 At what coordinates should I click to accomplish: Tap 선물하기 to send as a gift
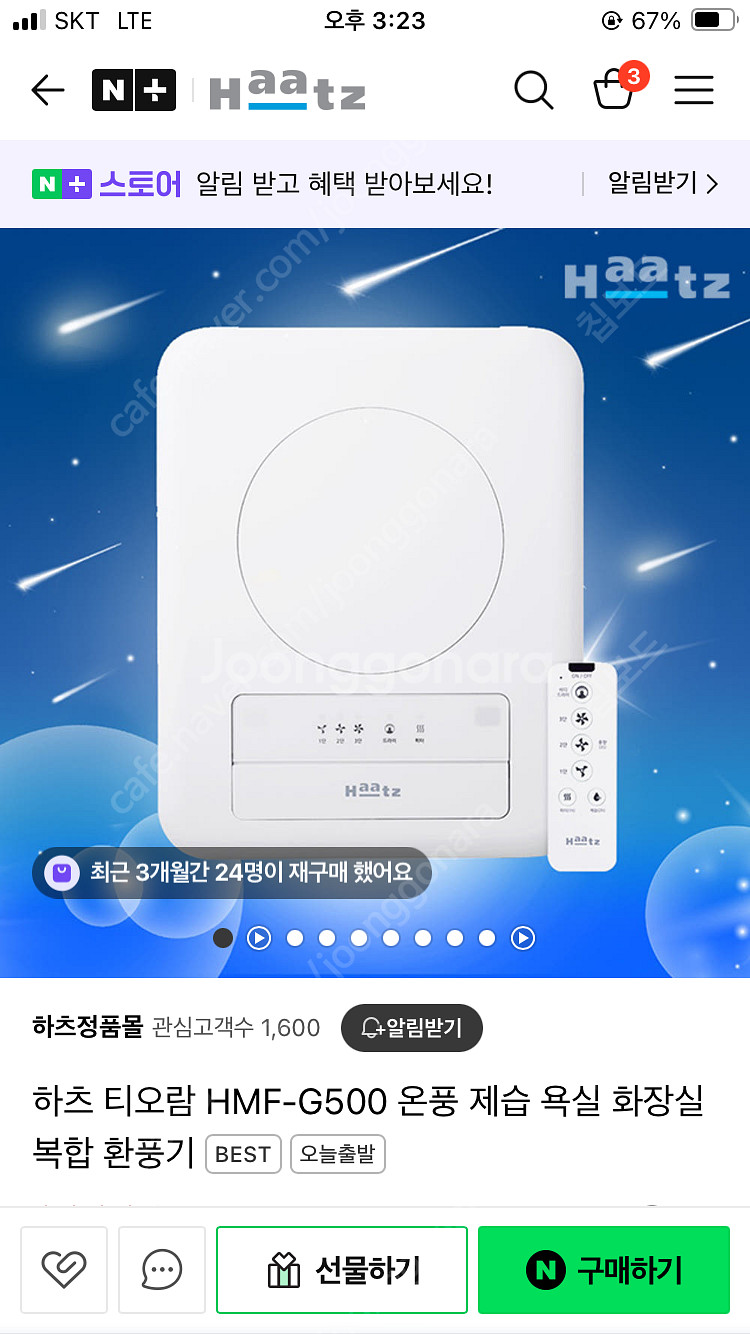tap(342, 1270)
